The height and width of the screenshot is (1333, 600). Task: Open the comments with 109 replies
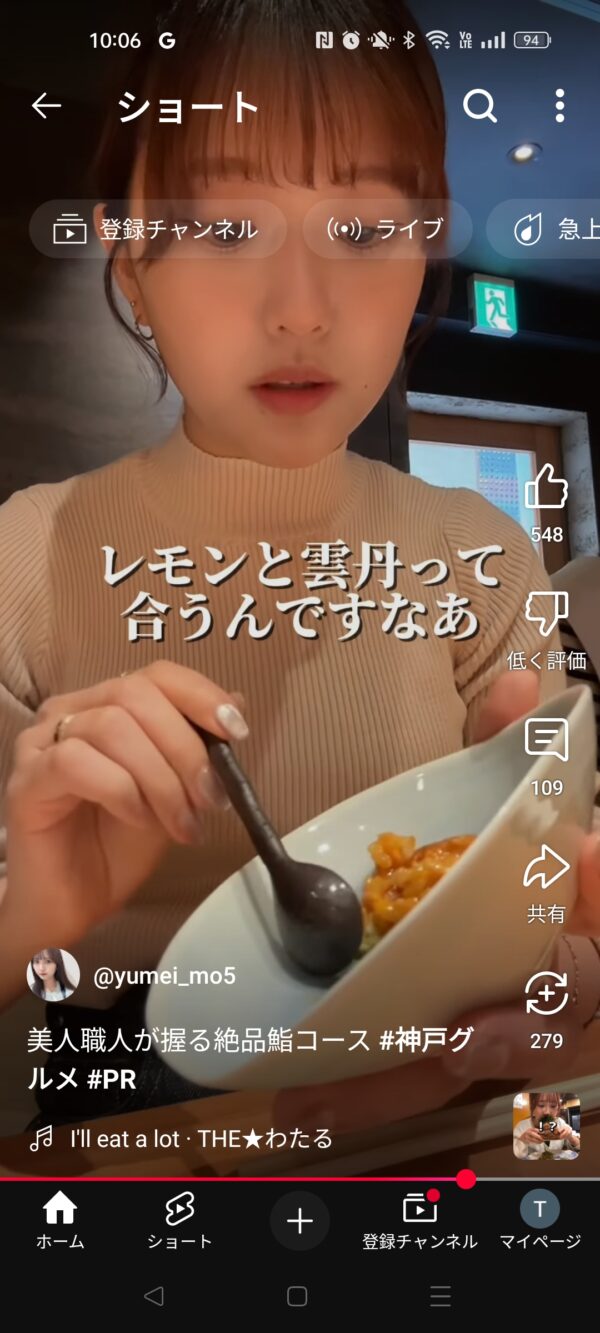(546, 742)
